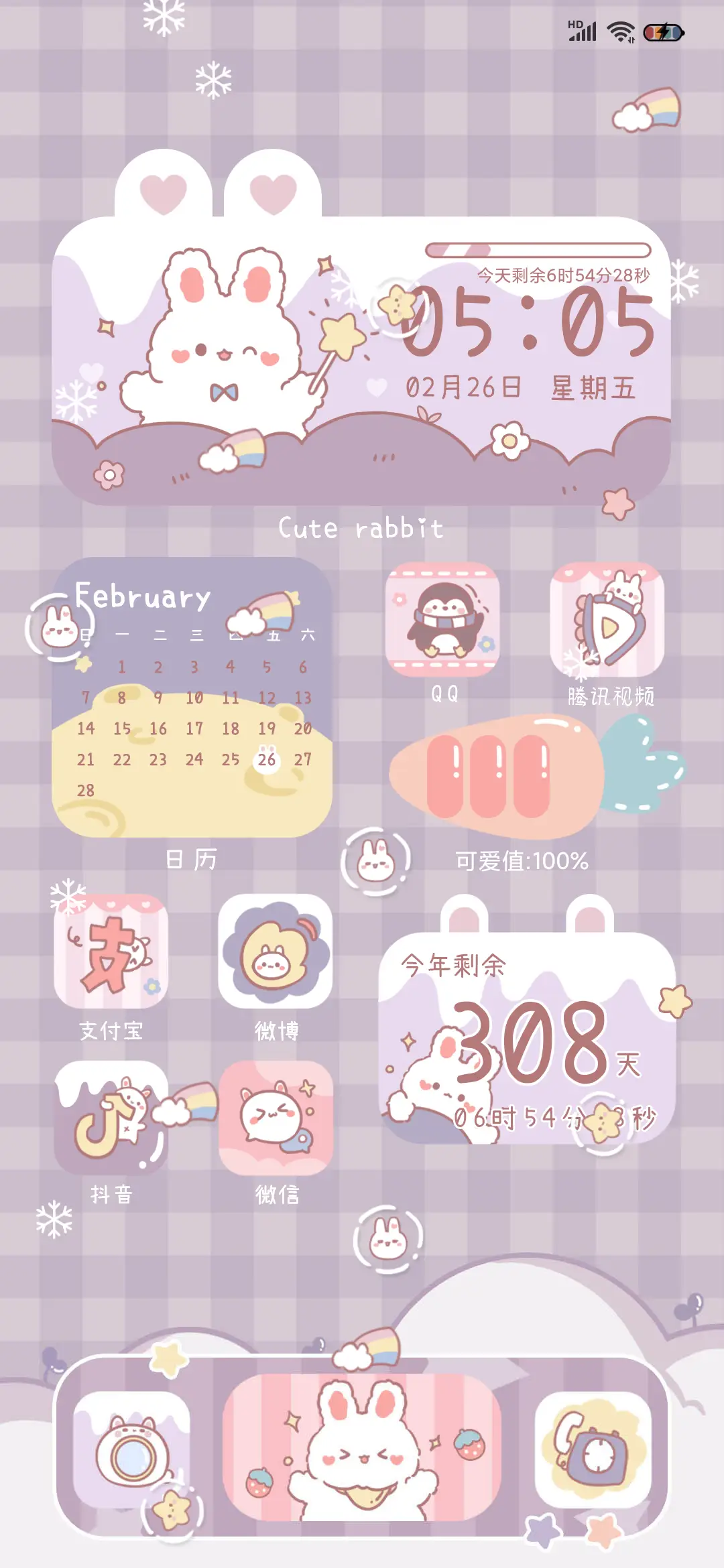Launch the 微博 app
This screenshot has width=724, height=1568.
click(x=276, y=952)
